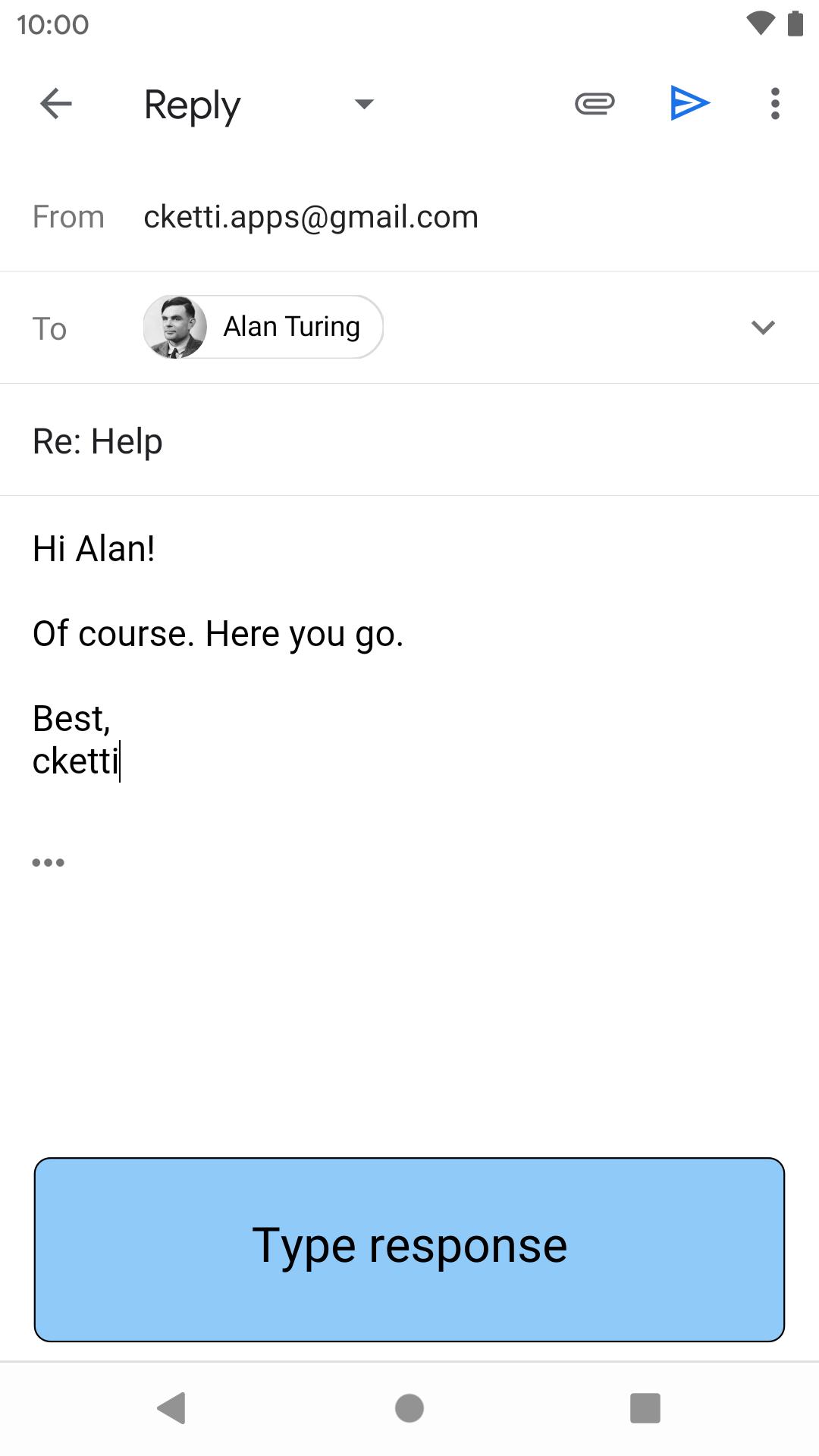Click the send email icon
The image size is (819, 1456).
tap(690, 103)
